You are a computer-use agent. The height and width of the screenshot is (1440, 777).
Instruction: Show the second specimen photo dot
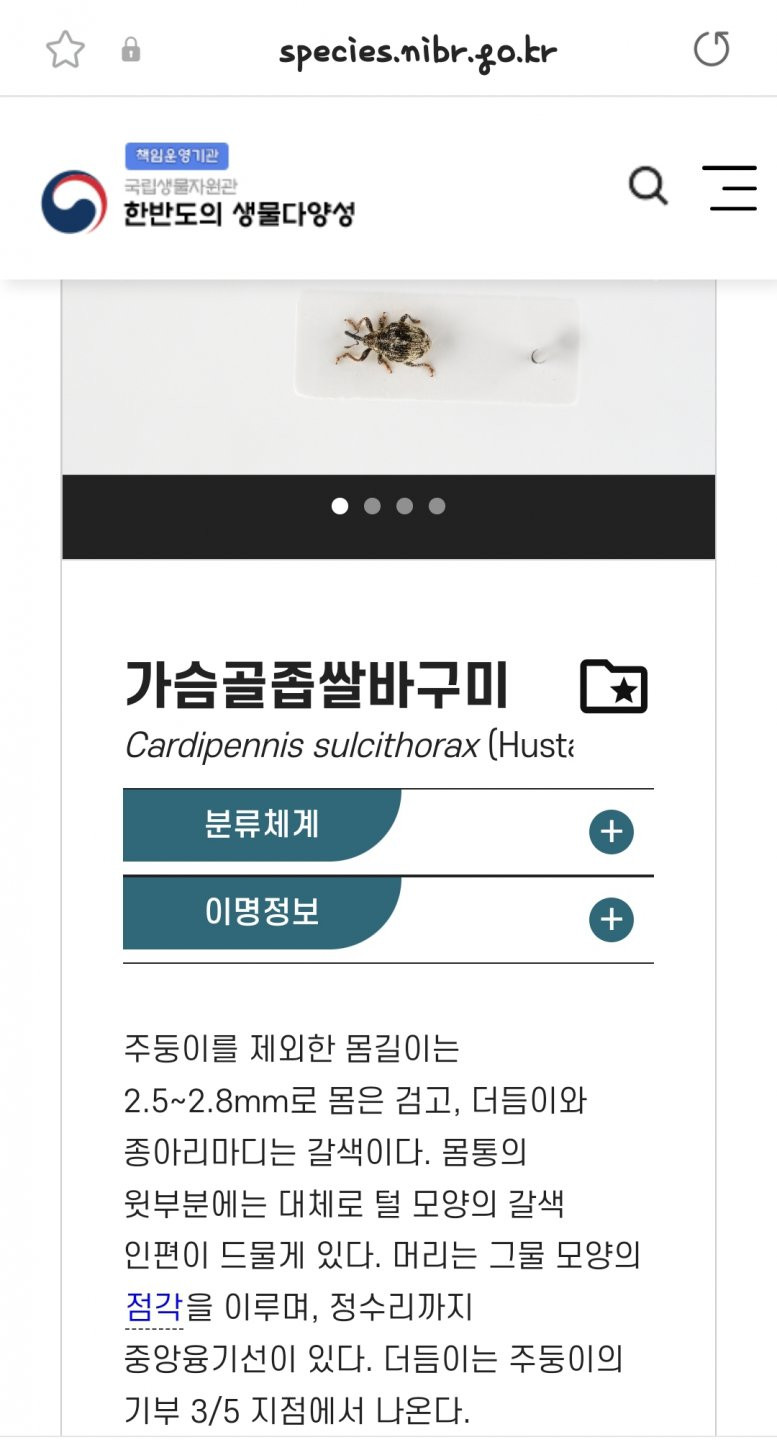(372, 506)
